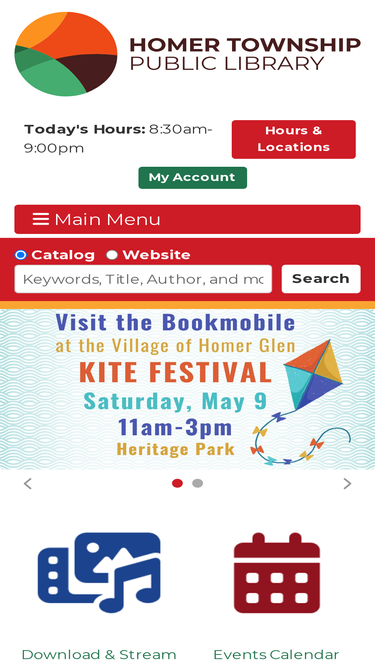375x667 pixels.
Task: Open the Events Calendar
Action: coord(276,596)
